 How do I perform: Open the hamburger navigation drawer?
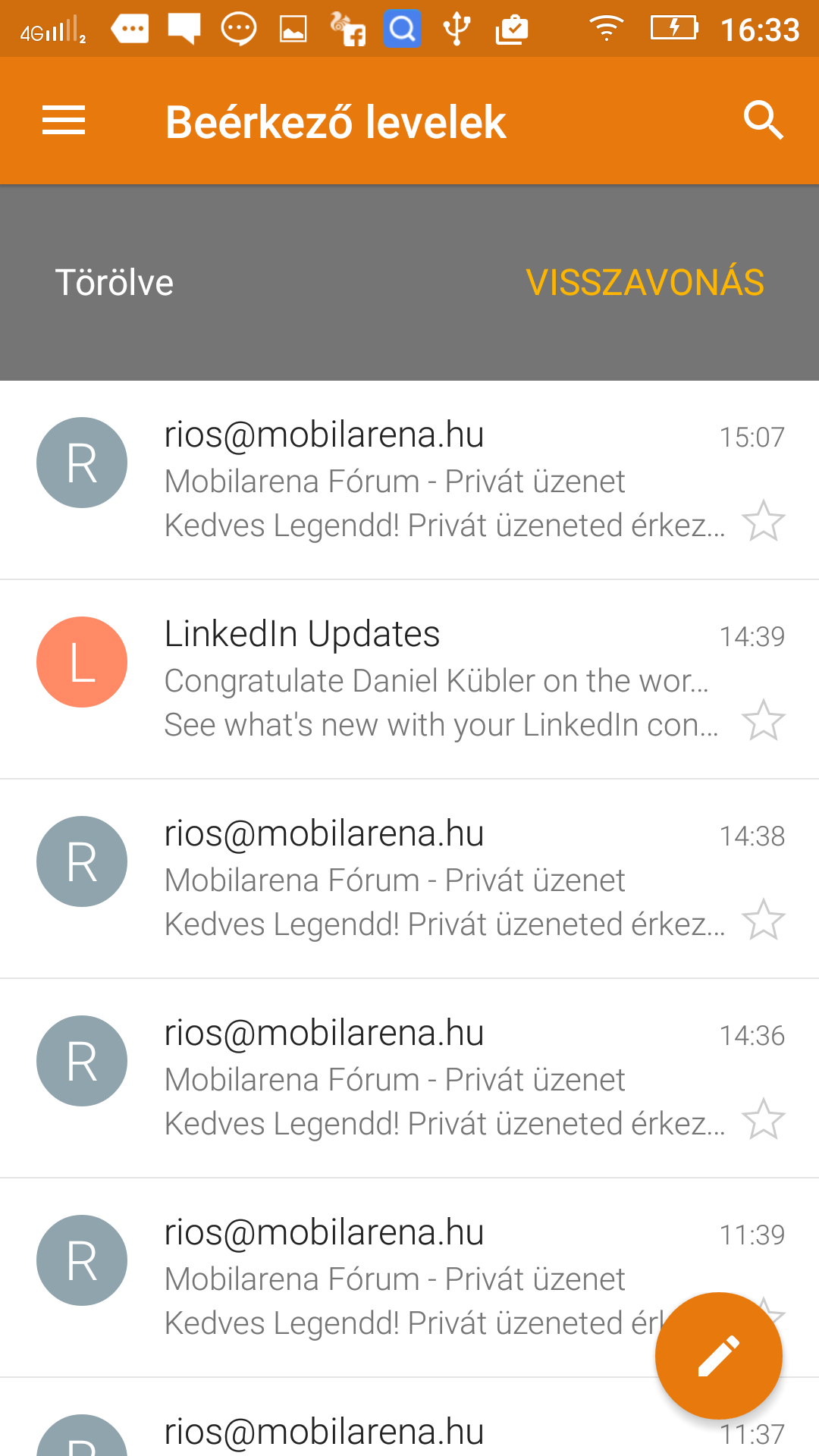[64, 121]
